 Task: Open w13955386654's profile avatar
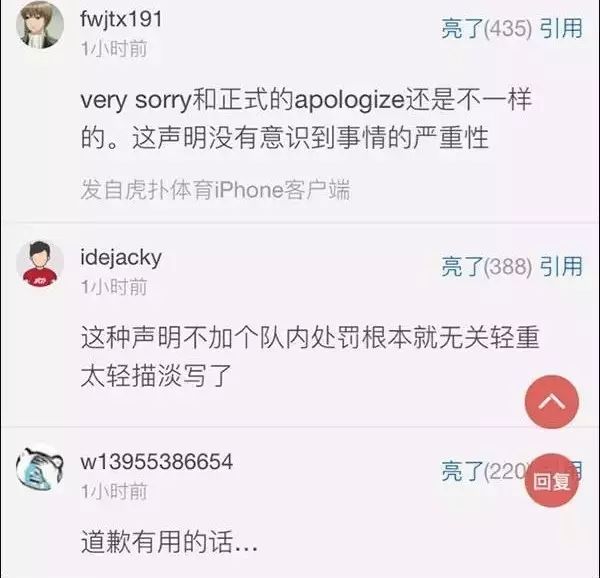click(x=41, y=468)
